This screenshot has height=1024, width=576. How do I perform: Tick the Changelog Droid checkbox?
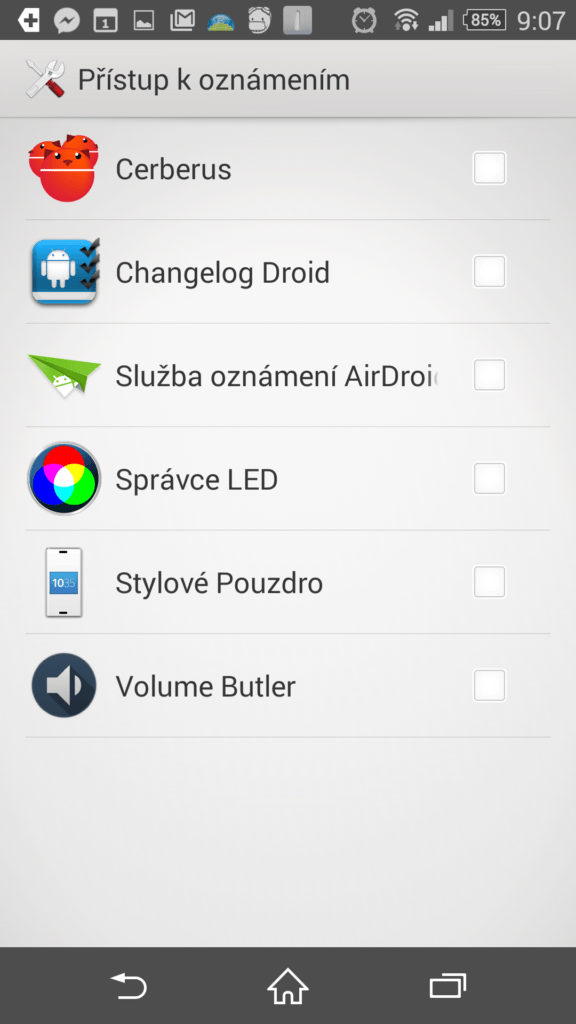[x=489, y=272]
